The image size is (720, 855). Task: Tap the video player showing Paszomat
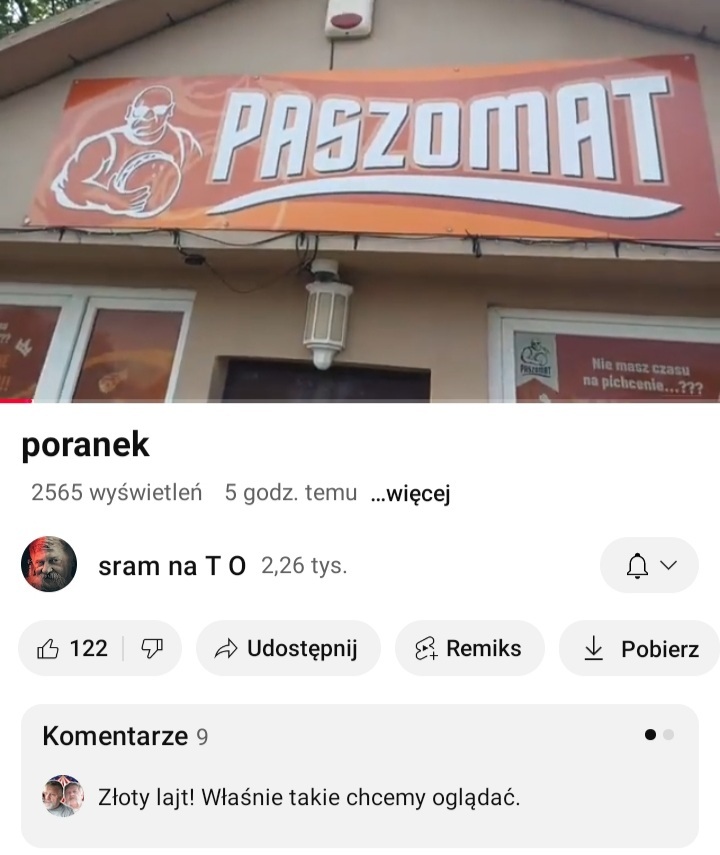[x=360, y=200]
